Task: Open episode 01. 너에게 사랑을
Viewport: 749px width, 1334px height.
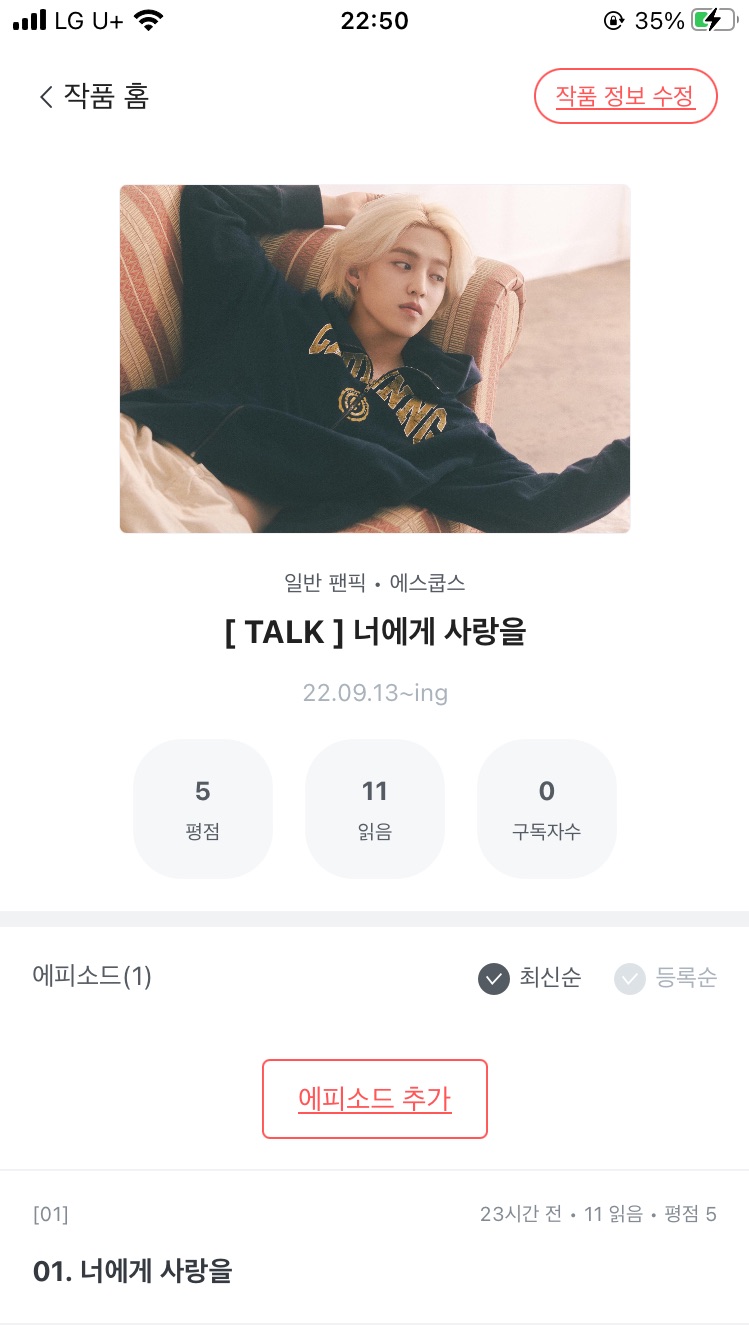Action: [x=133, y=1271]
